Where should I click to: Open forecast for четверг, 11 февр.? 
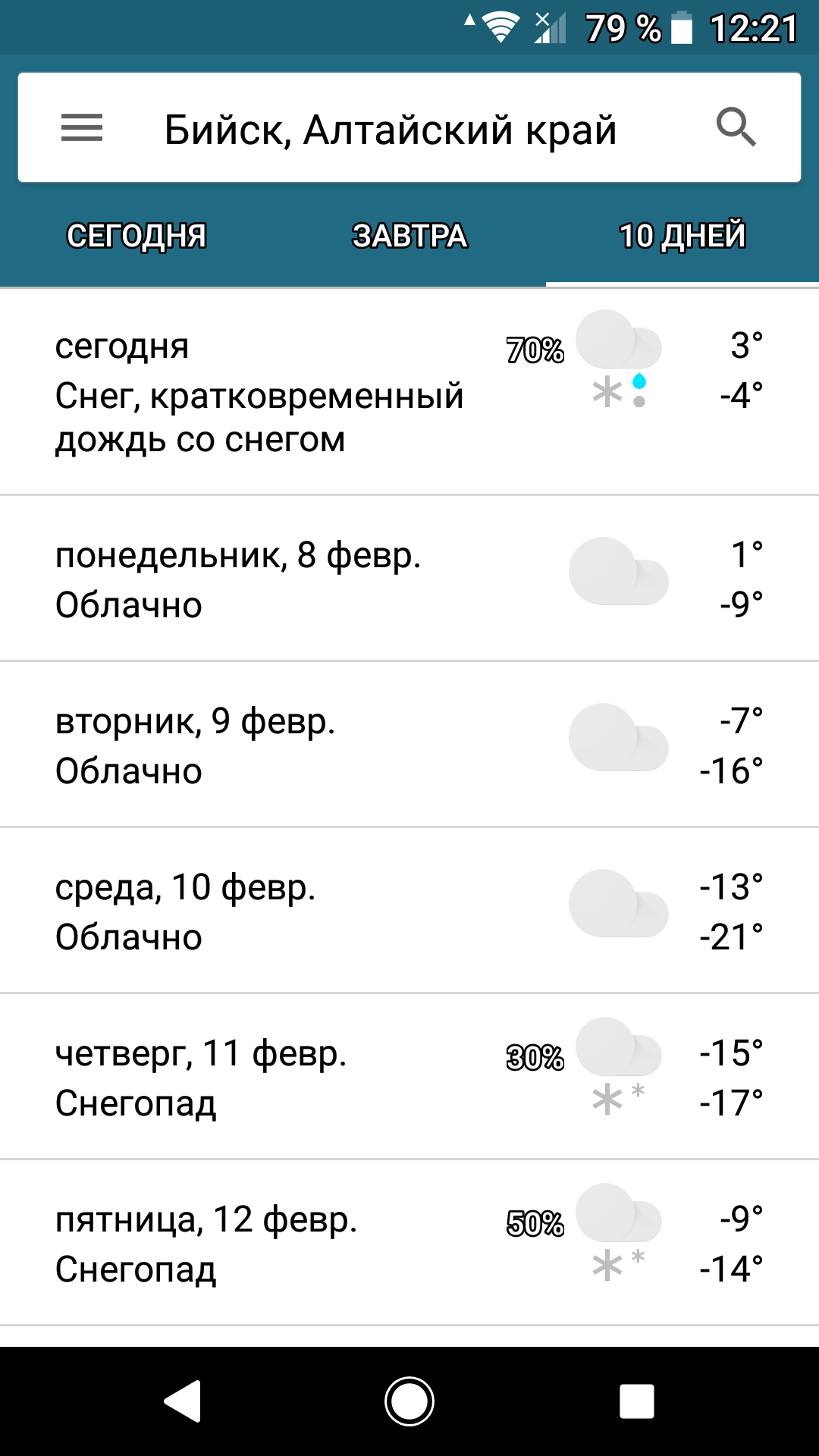click(x=409, y=1077)
